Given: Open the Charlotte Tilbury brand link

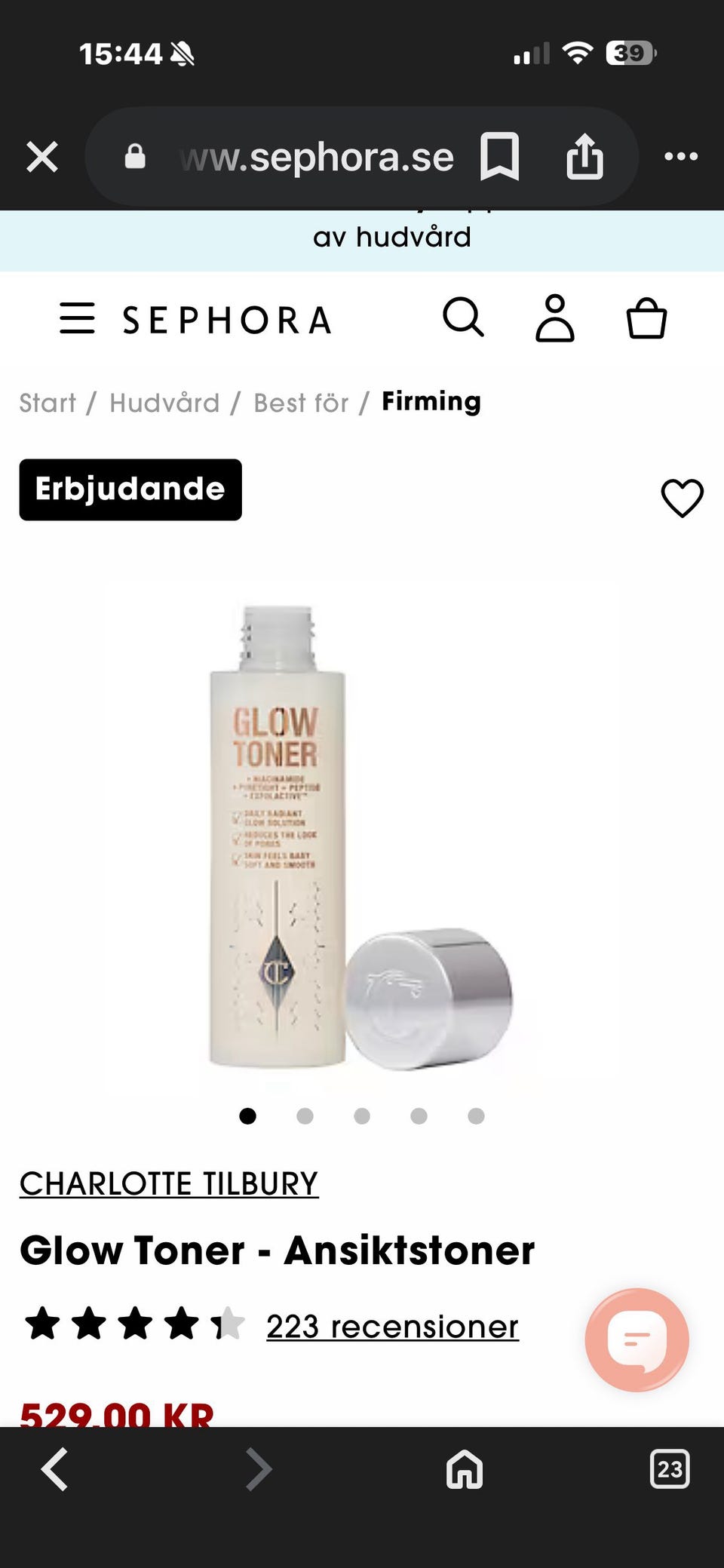Looking at the screenshot, I should (169, 1183).
